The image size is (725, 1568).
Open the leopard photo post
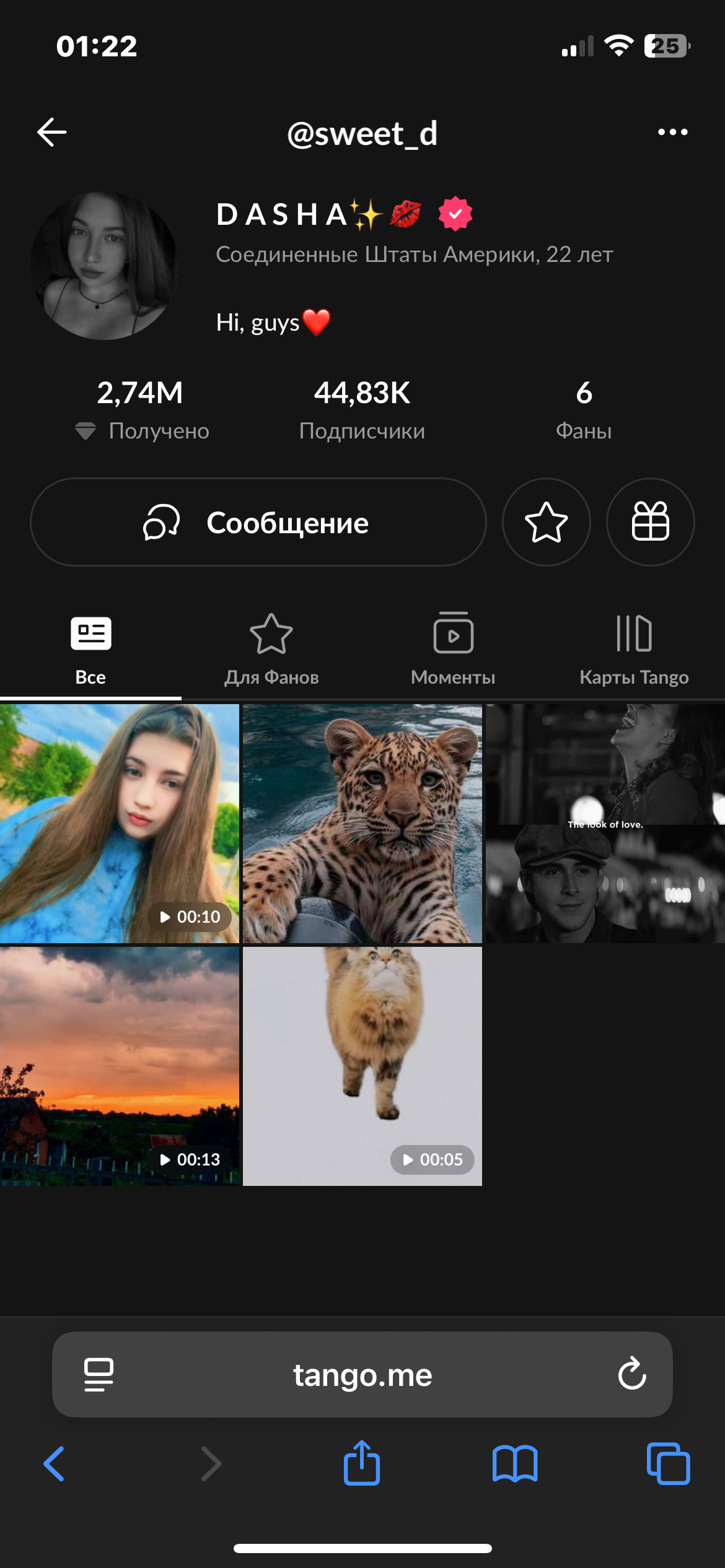coord(362,824)
